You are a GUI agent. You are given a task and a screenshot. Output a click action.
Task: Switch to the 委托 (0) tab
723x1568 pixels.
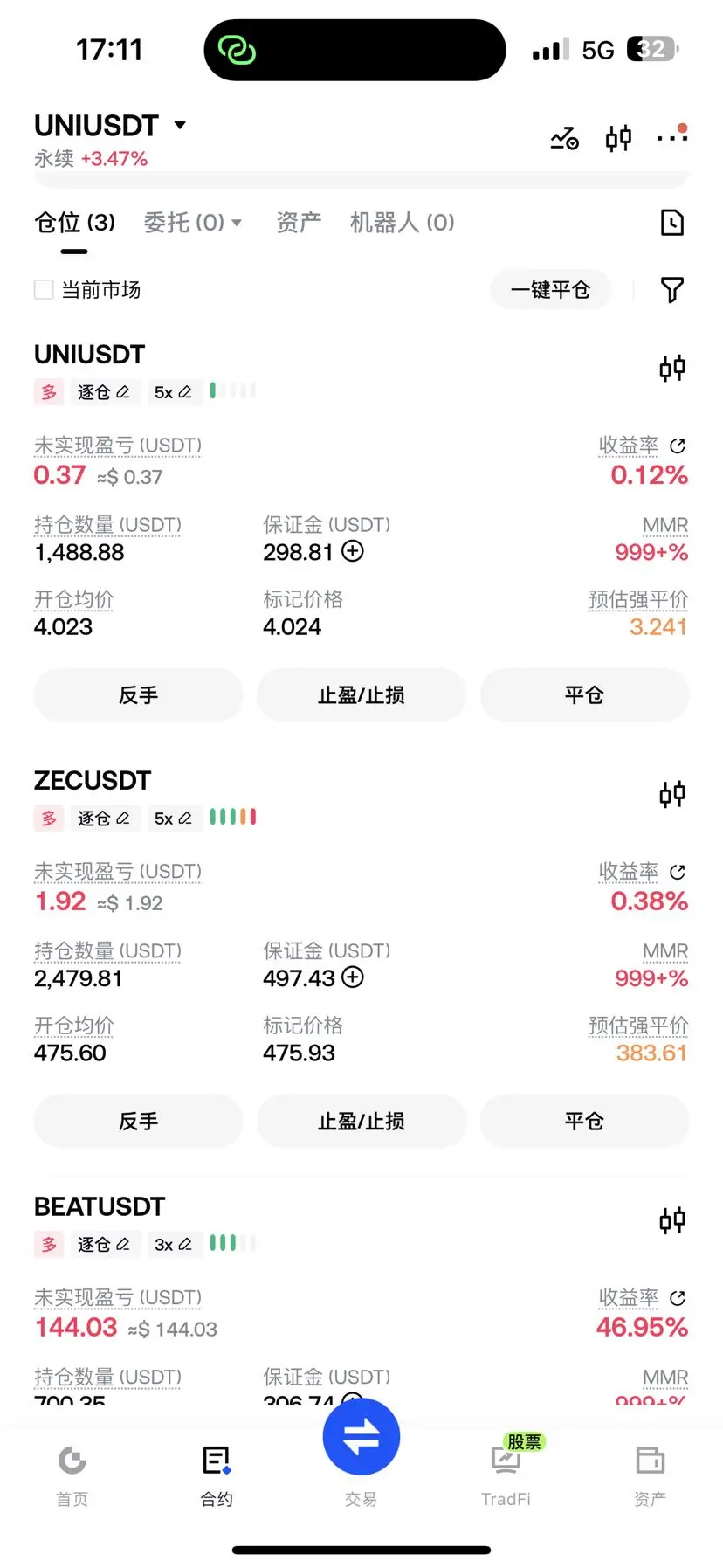(192, 223)
